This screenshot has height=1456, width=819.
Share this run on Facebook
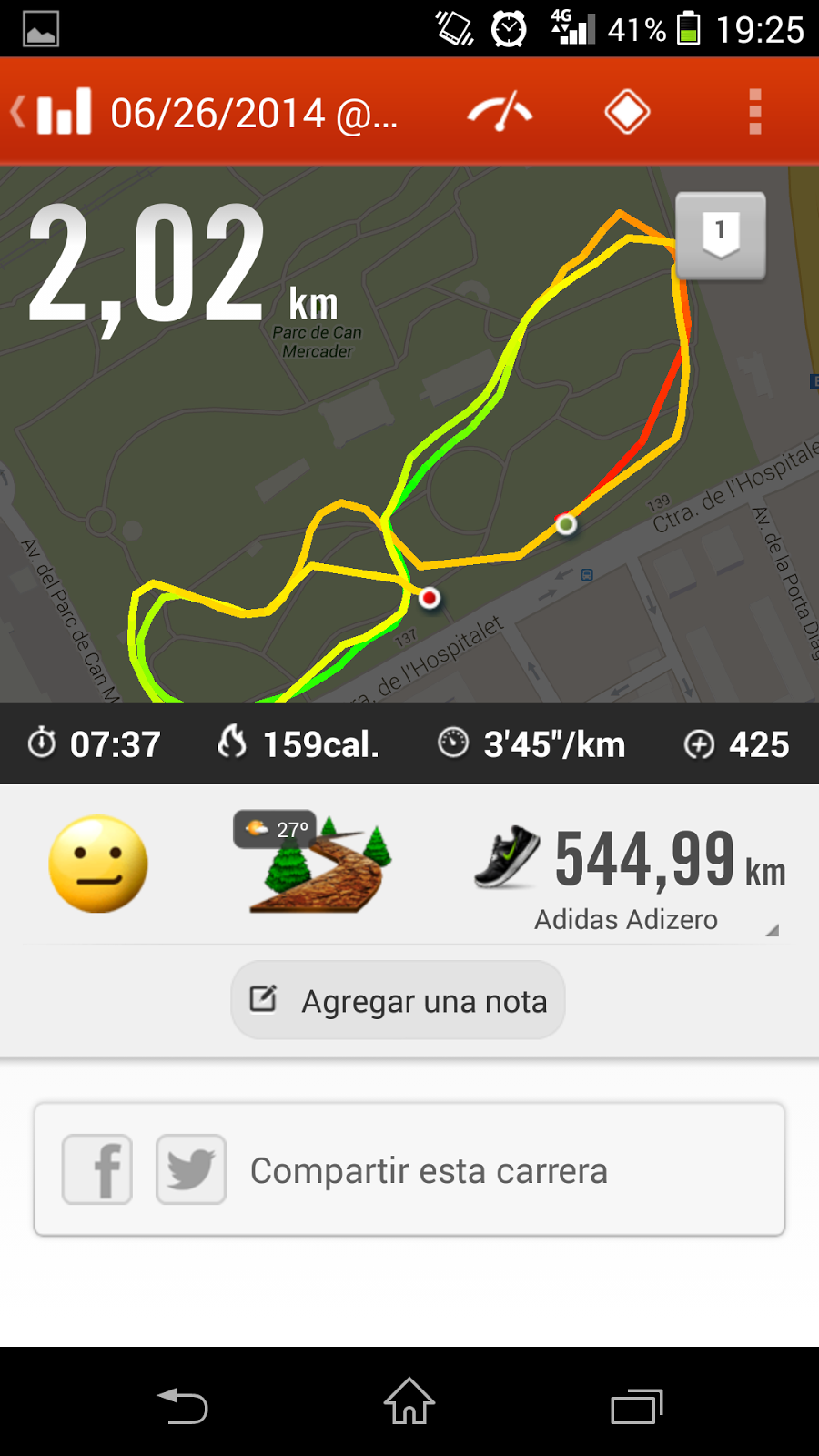point(97,1169)
